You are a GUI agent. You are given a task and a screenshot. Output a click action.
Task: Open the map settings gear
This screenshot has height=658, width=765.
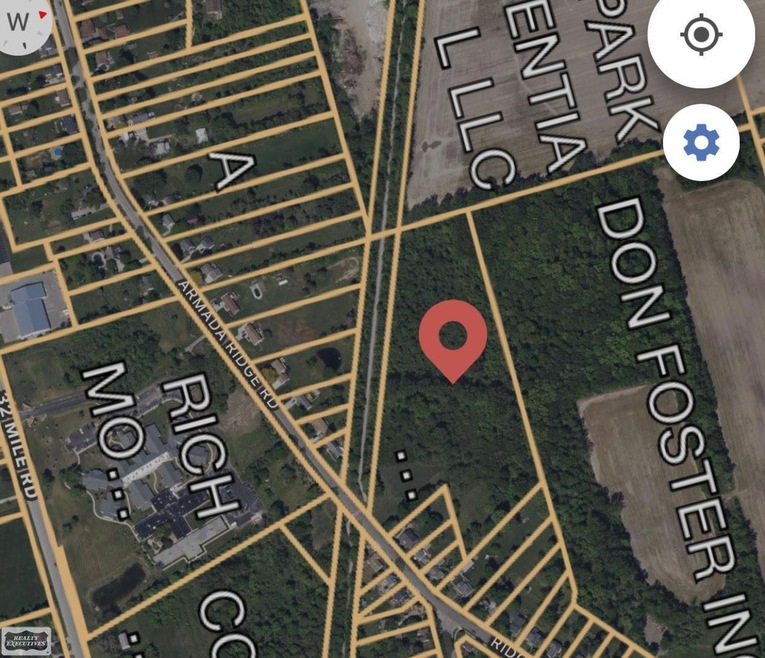[701, 144]
